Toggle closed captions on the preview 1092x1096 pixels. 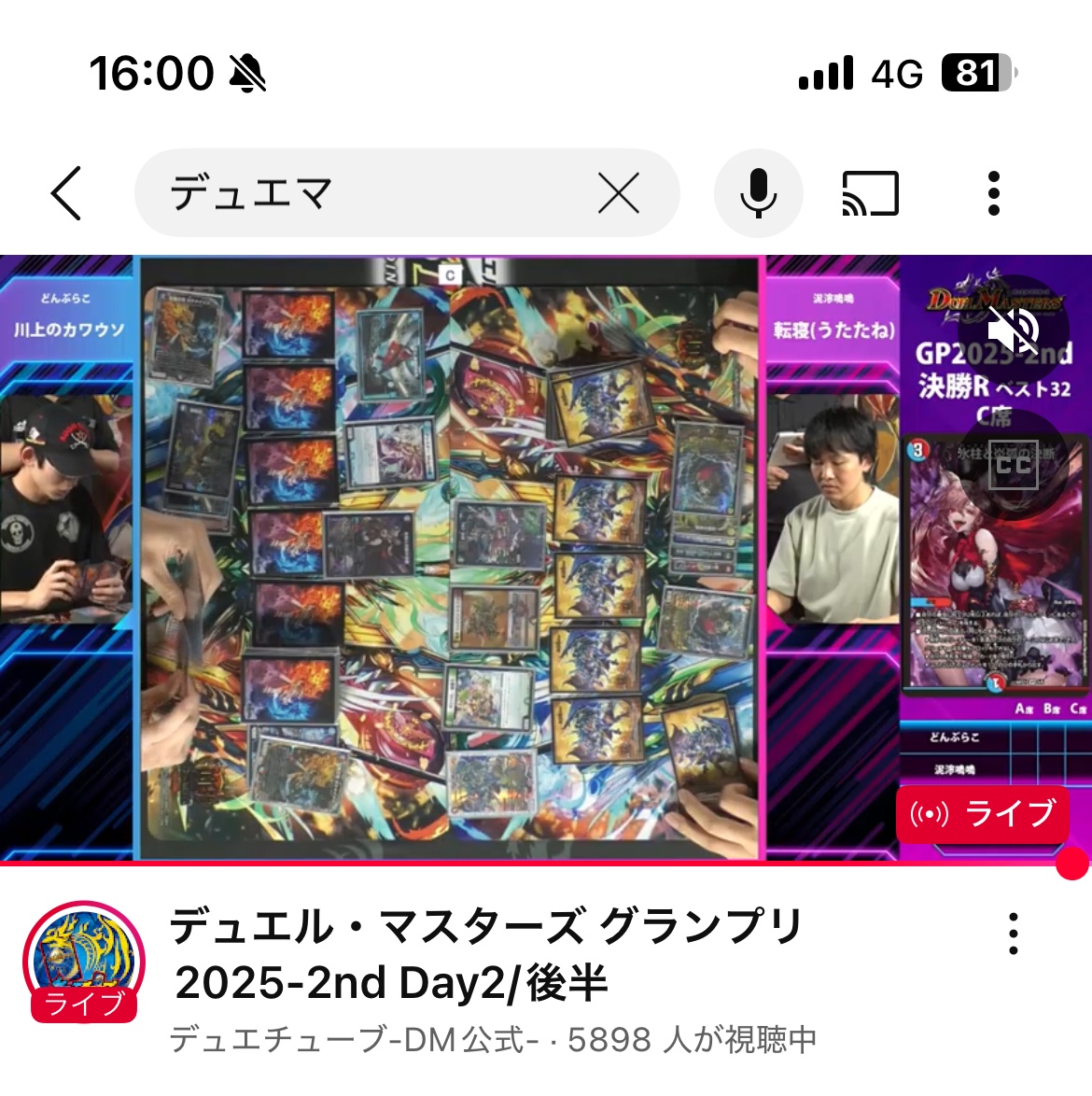pyautogui.click(x=1014, y=464)
